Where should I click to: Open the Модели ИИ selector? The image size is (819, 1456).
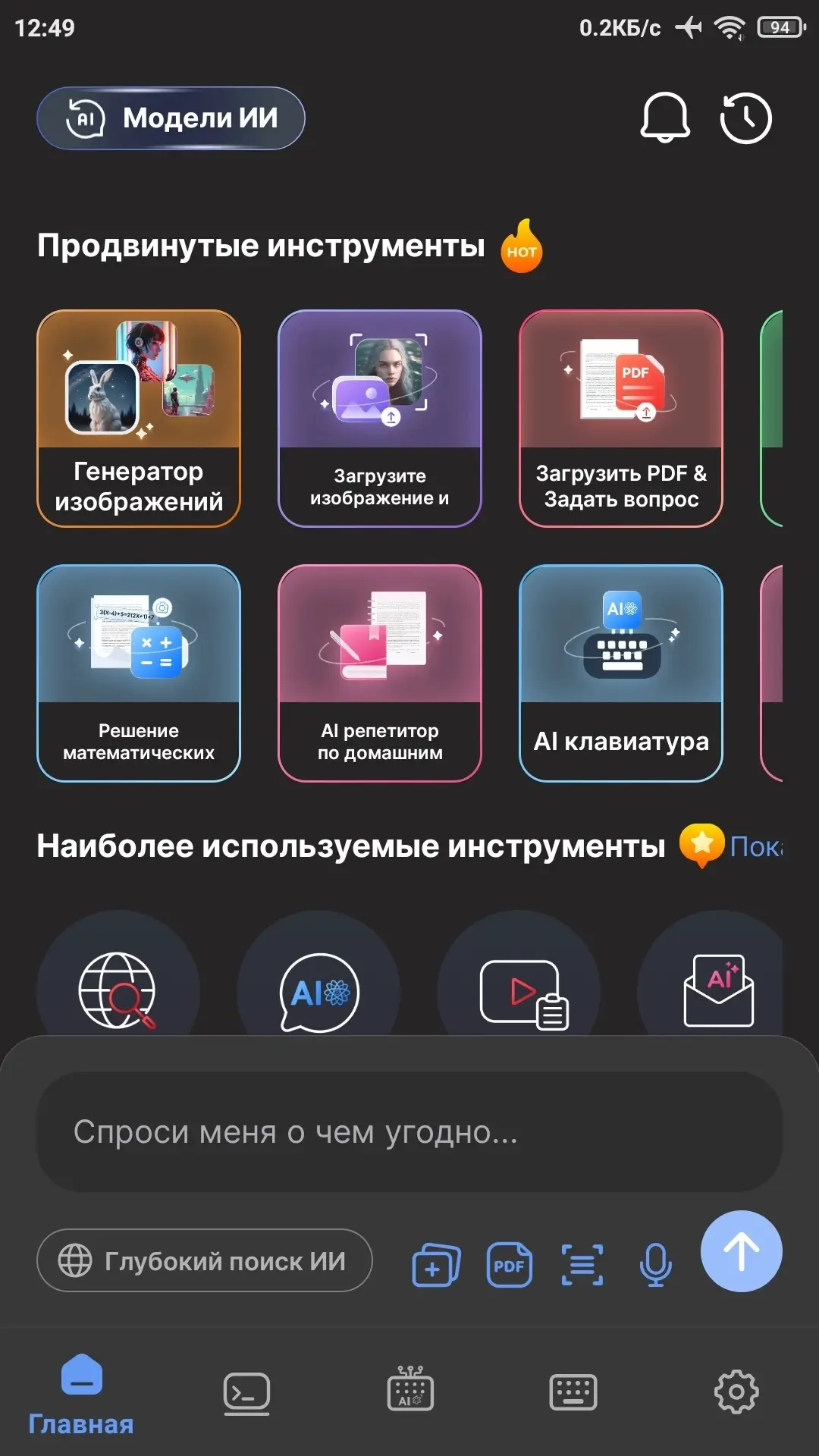coord(171,118)
